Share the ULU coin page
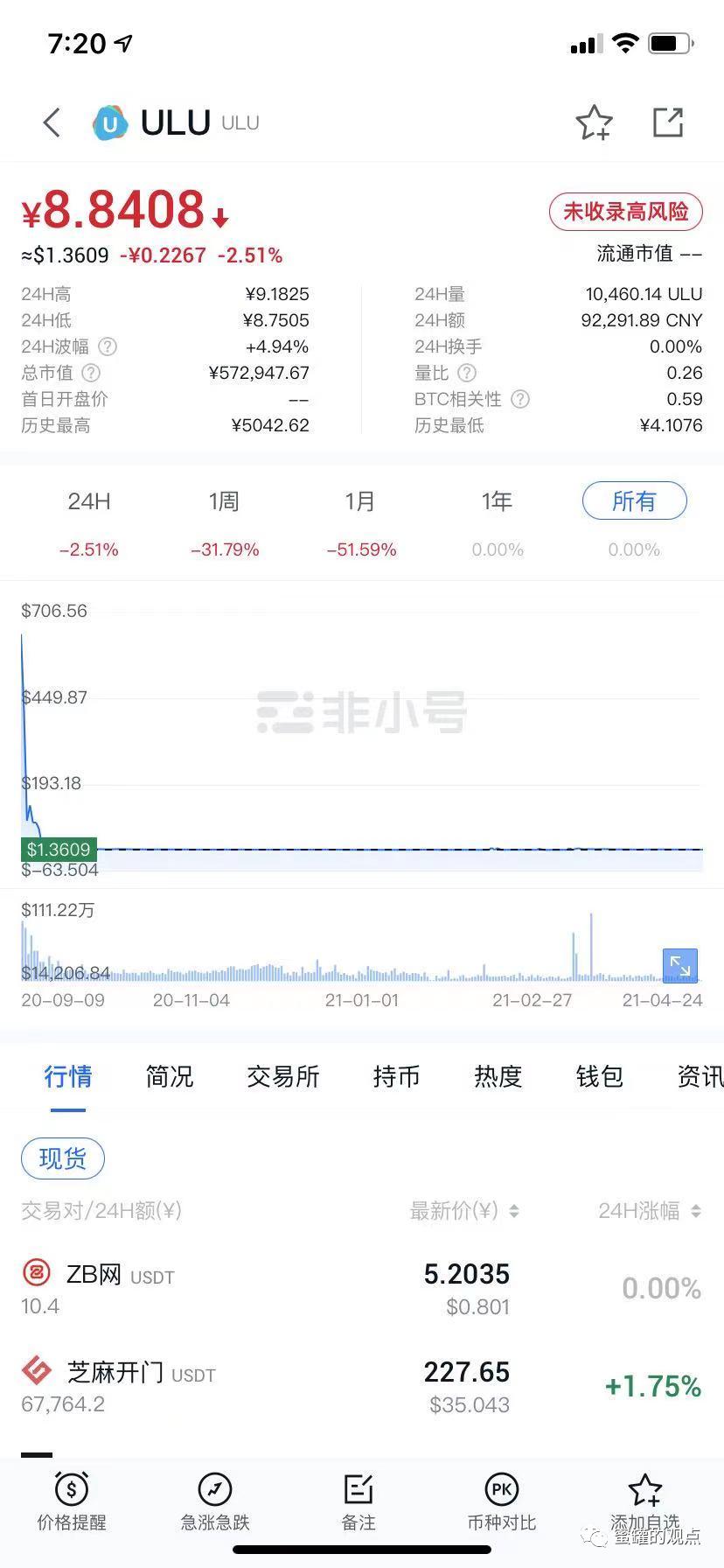The height and width of the screenshot is (1568, 724). 668,122
